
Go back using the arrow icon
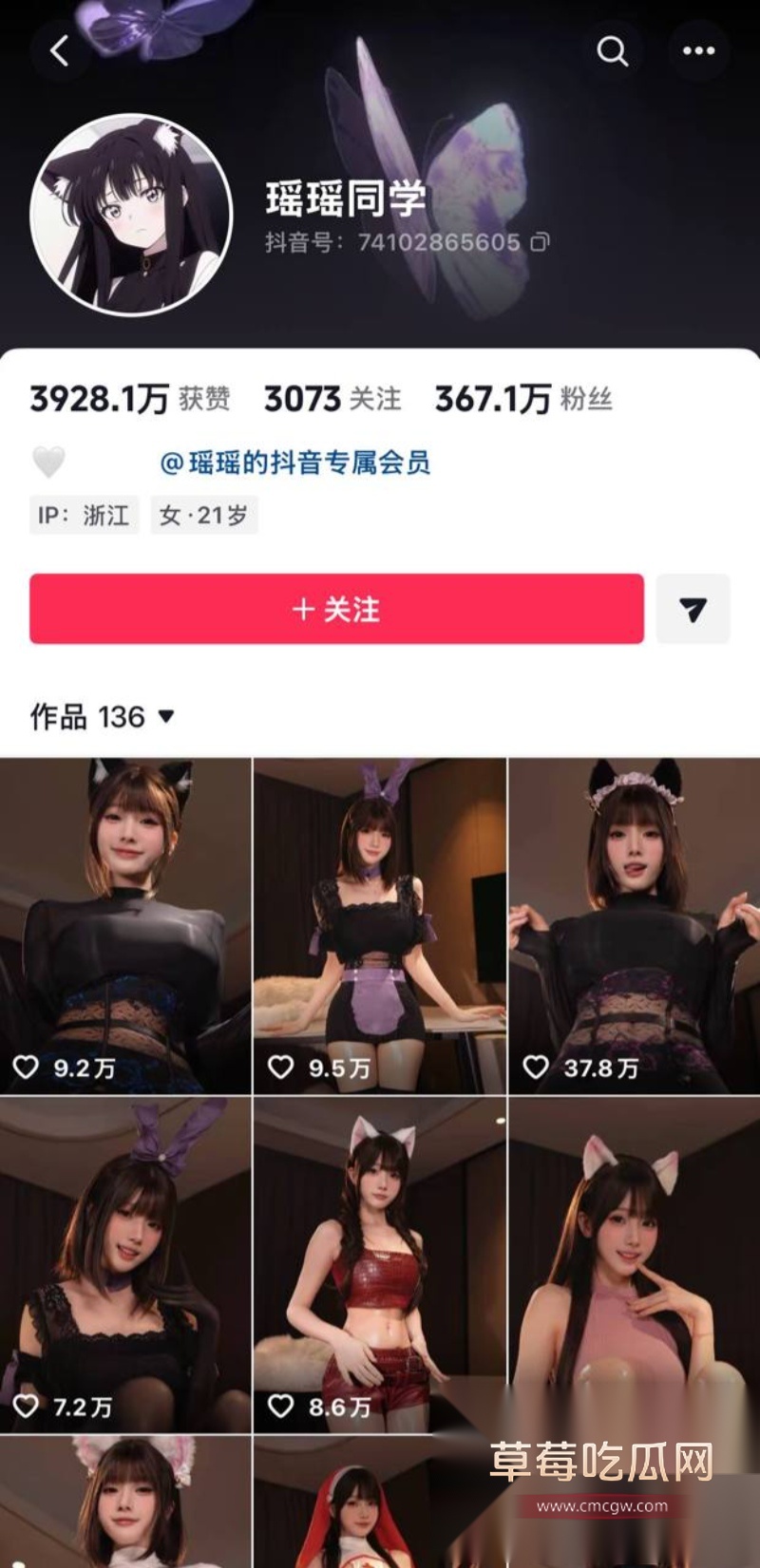point(60,50)
